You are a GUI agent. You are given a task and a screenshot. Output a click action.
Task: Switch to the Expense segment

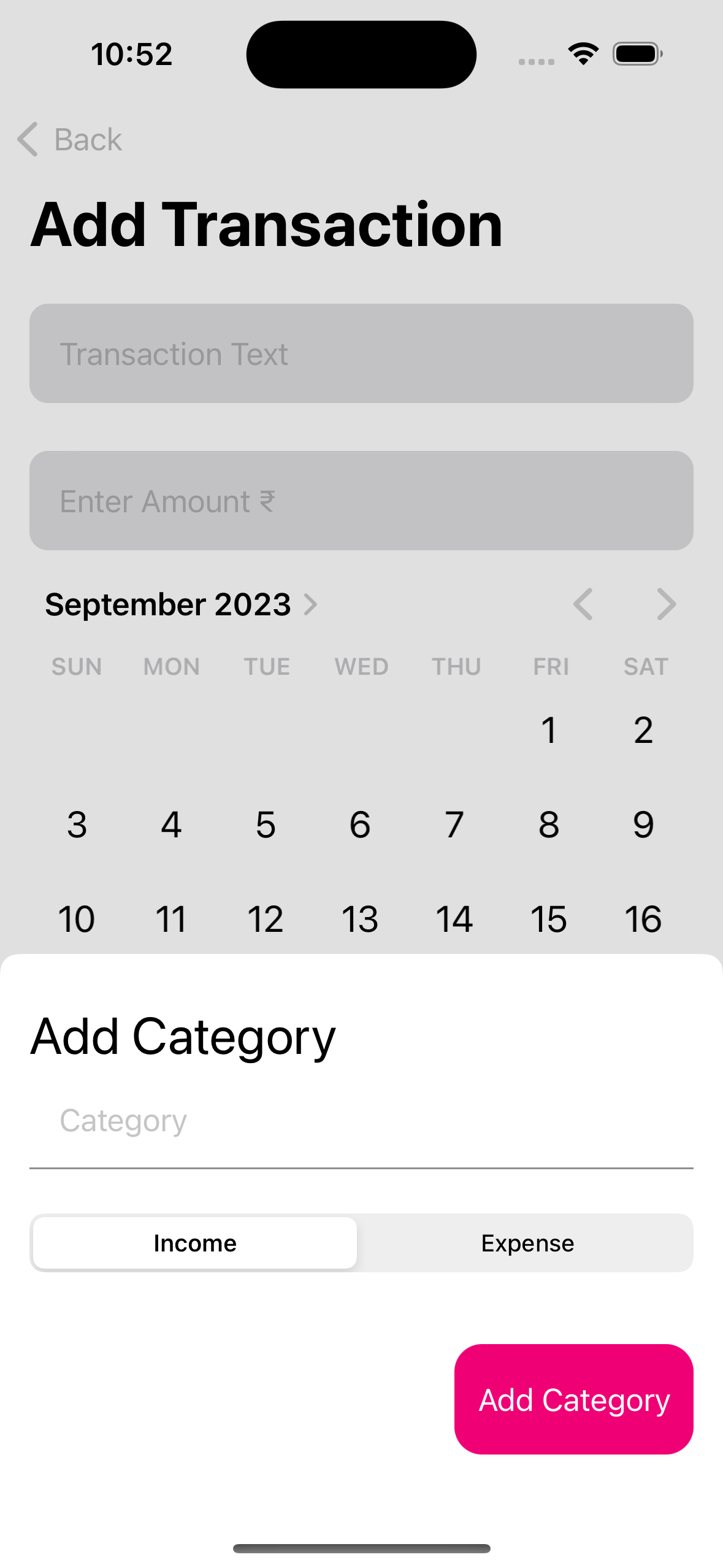tap(527, 1243)
